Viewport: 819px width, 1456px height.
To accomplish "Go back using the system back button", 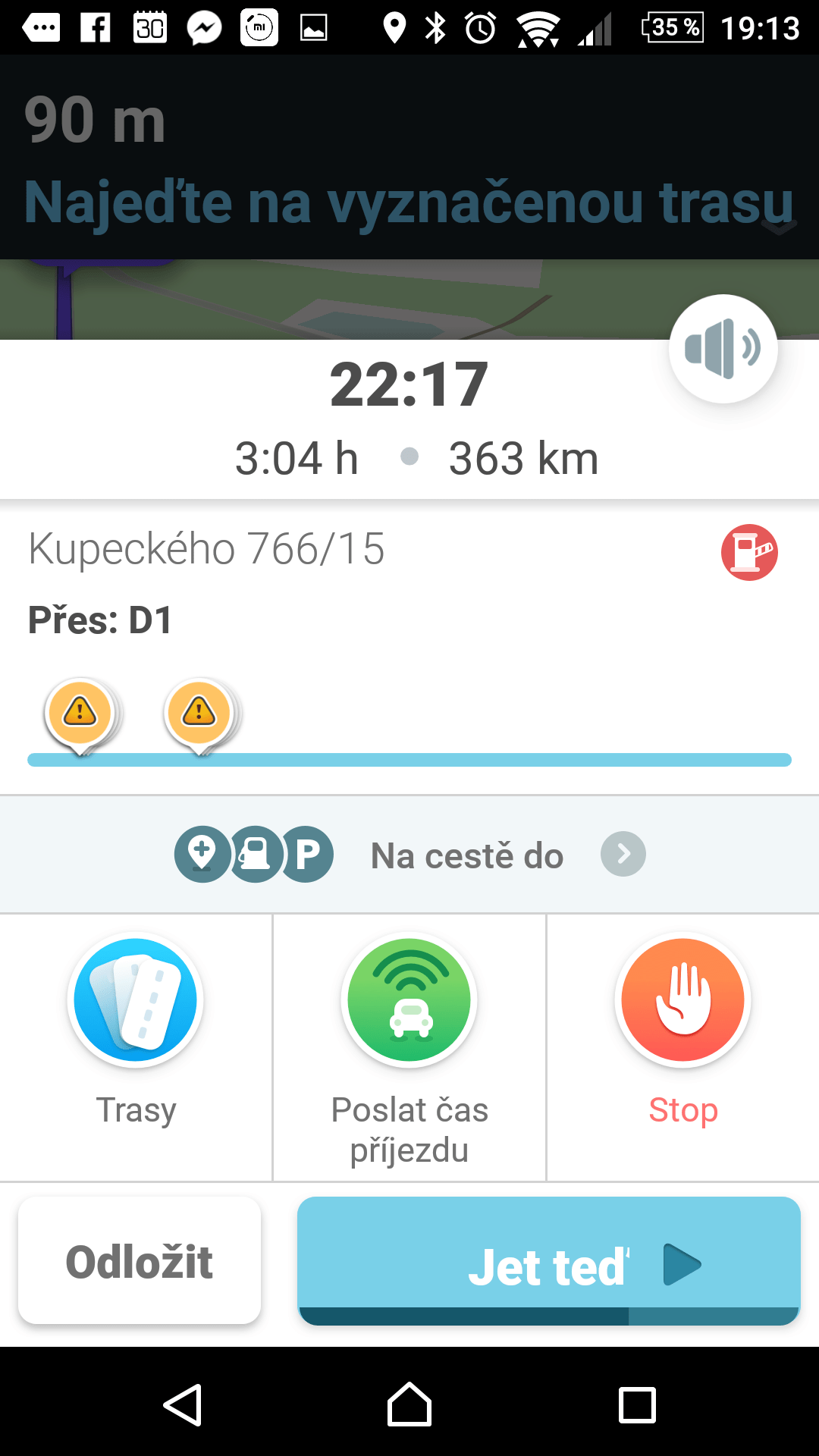I will (183, 1404).
